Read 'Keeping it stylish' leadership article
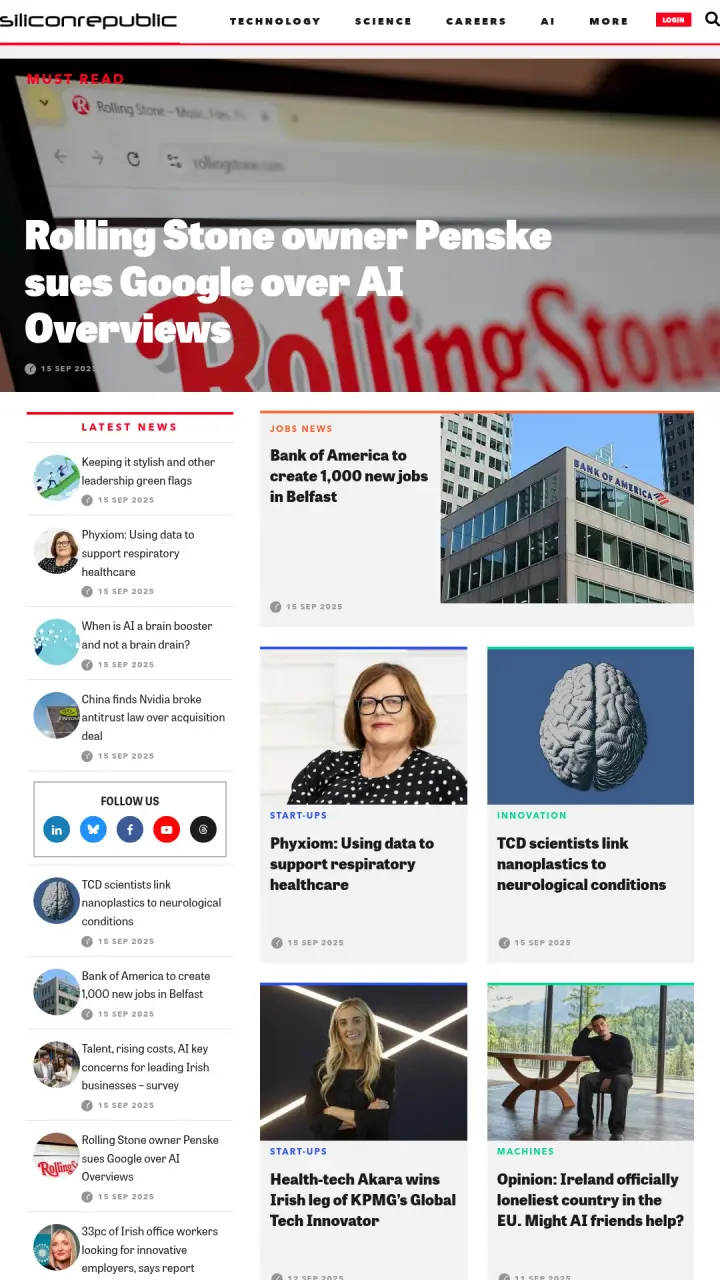 (148, 471)
